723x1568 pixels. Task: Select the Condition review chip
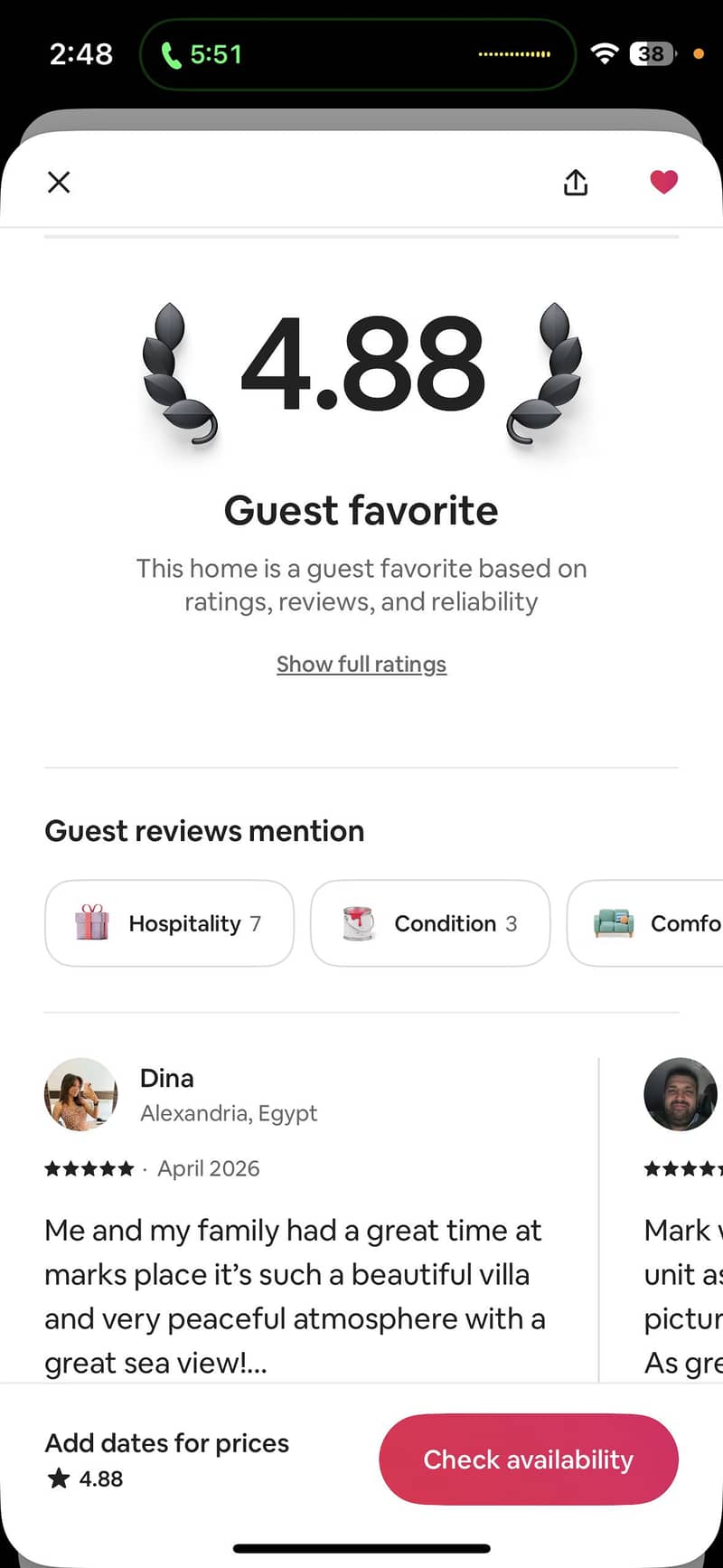pos(430,923)
